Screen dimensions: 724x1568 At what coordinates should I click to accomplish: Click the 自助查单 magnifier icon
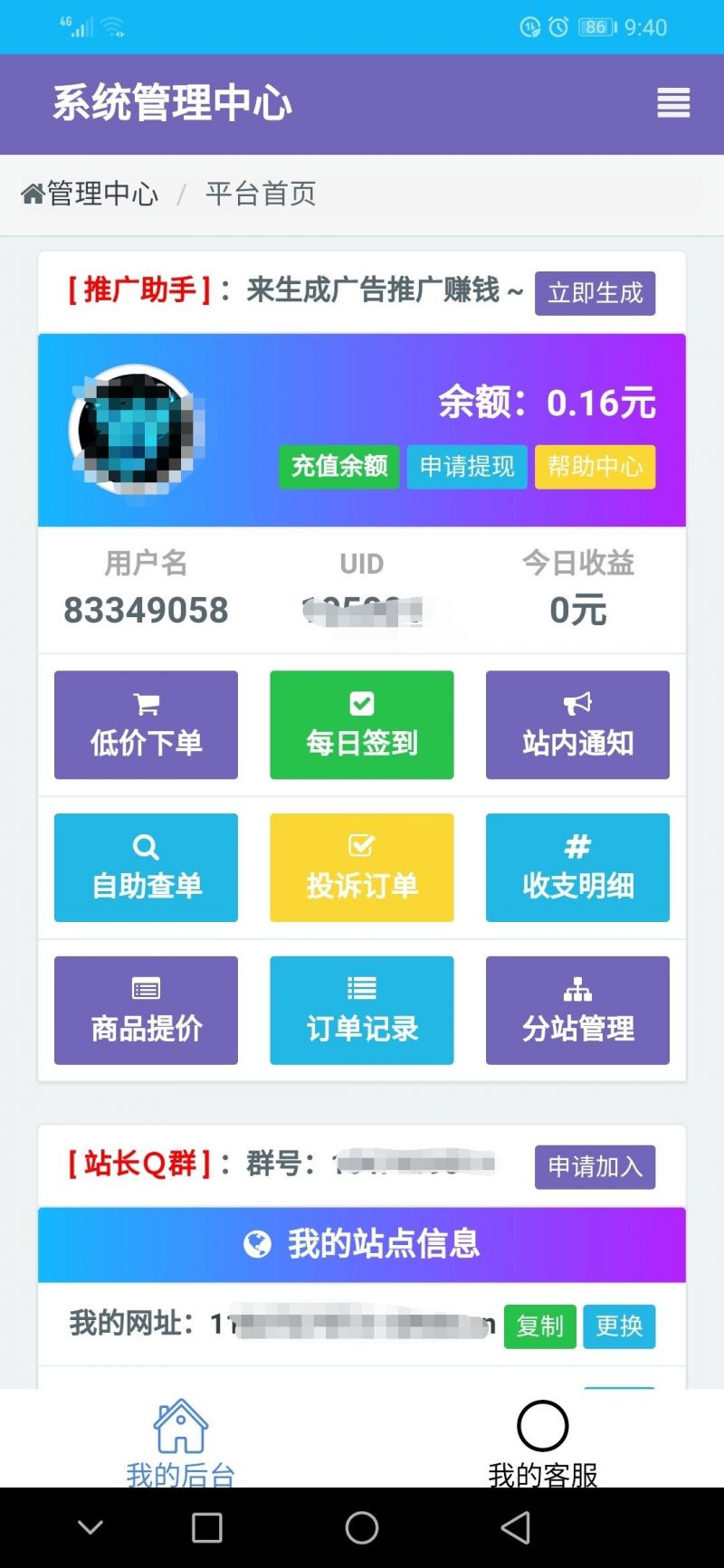[145, 845]
